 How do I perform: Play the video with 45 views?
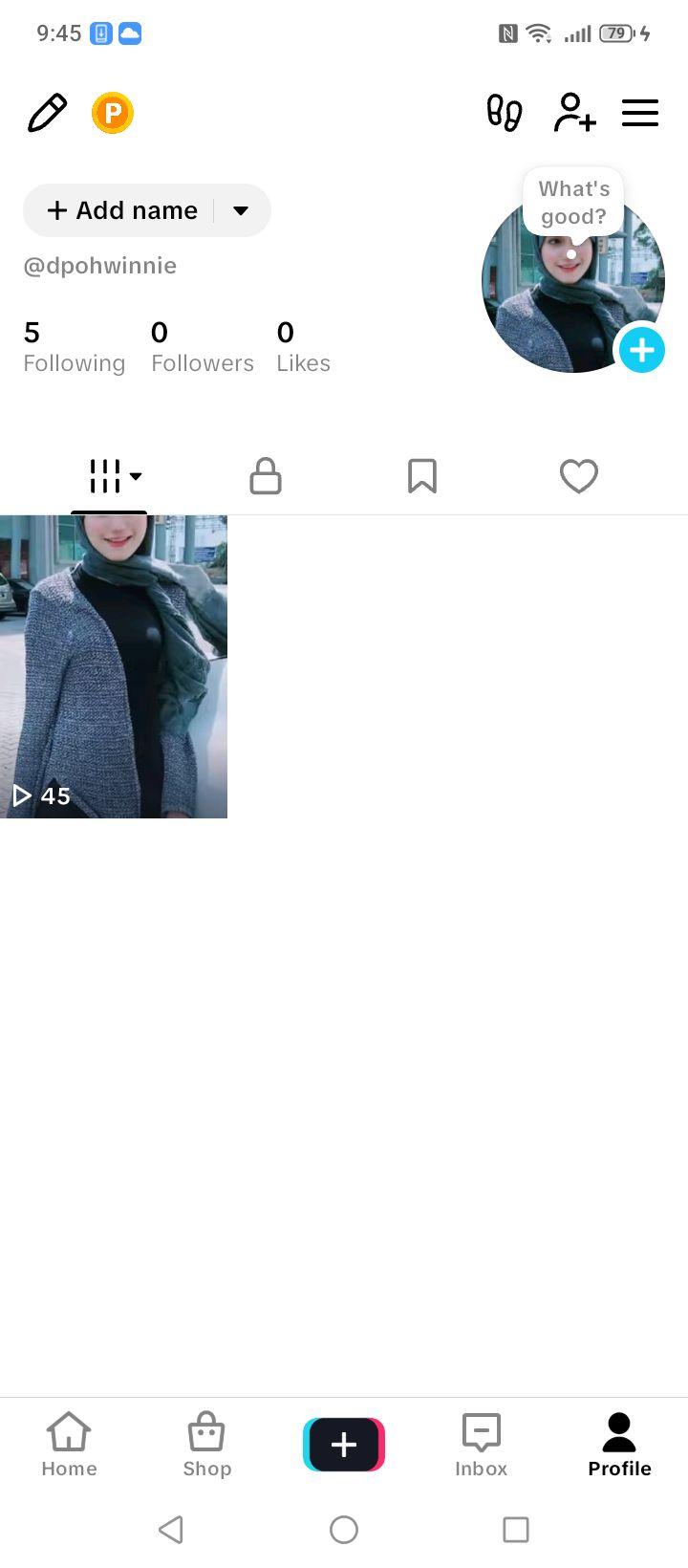click(x=114, y=666)
